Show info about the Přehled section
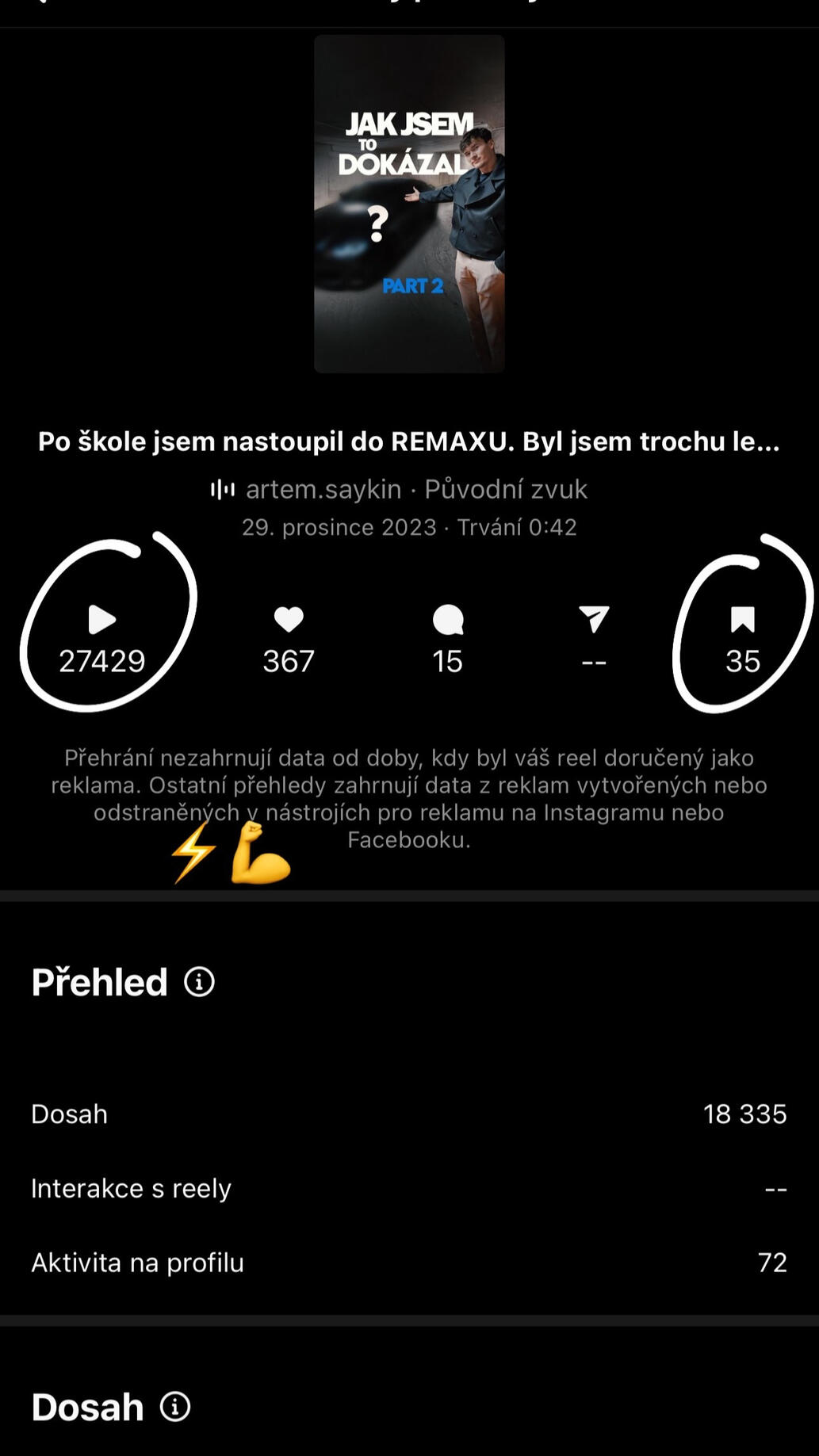 199,982
